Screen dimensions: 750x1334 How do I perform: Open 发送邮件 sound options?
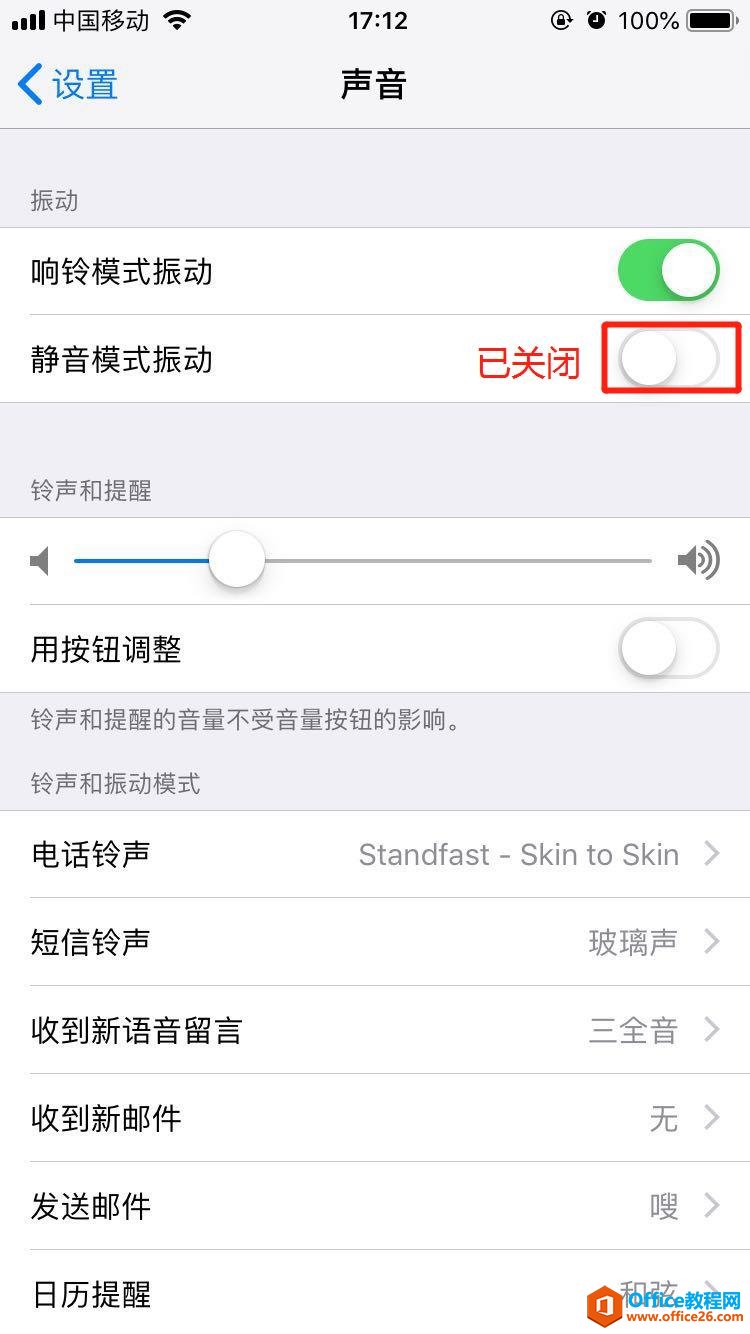click(375, 1206)
